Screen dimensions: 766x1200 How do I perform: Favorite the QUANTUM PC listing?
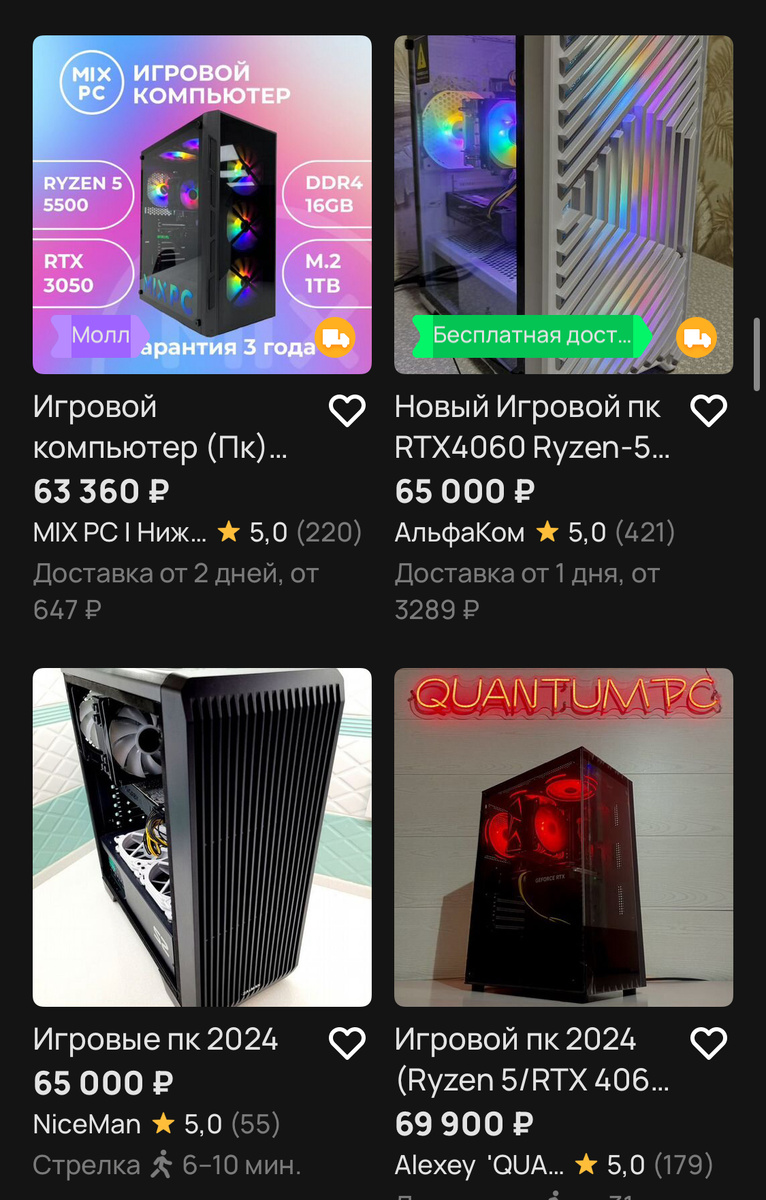[708, 1042]
